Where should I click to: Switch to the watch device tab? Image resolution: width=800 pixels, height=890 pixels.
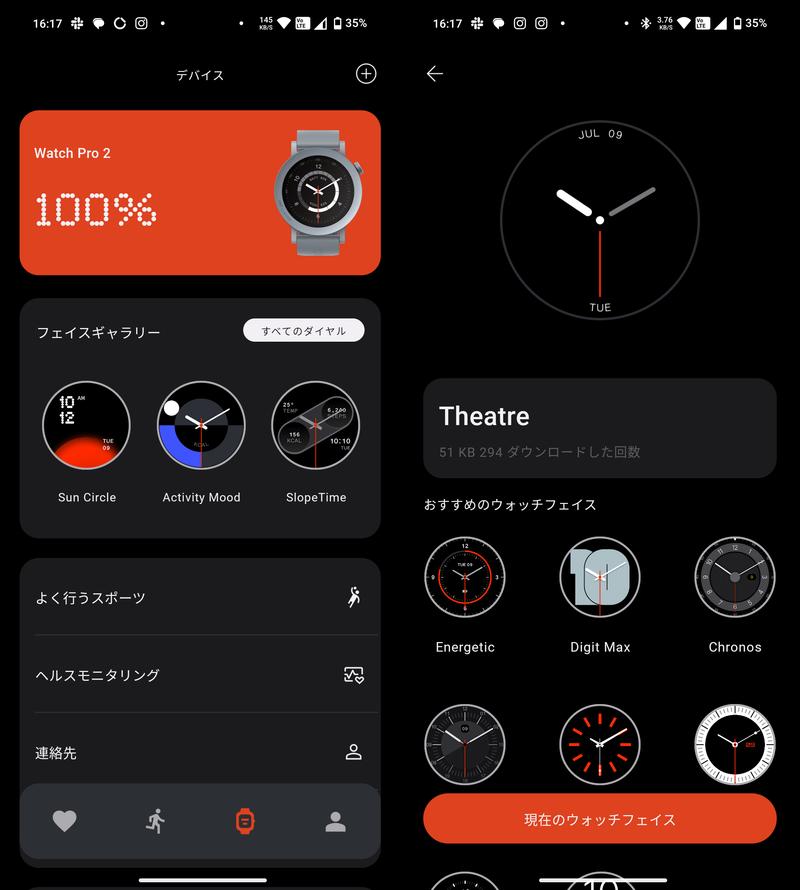[x=245, y=821]
